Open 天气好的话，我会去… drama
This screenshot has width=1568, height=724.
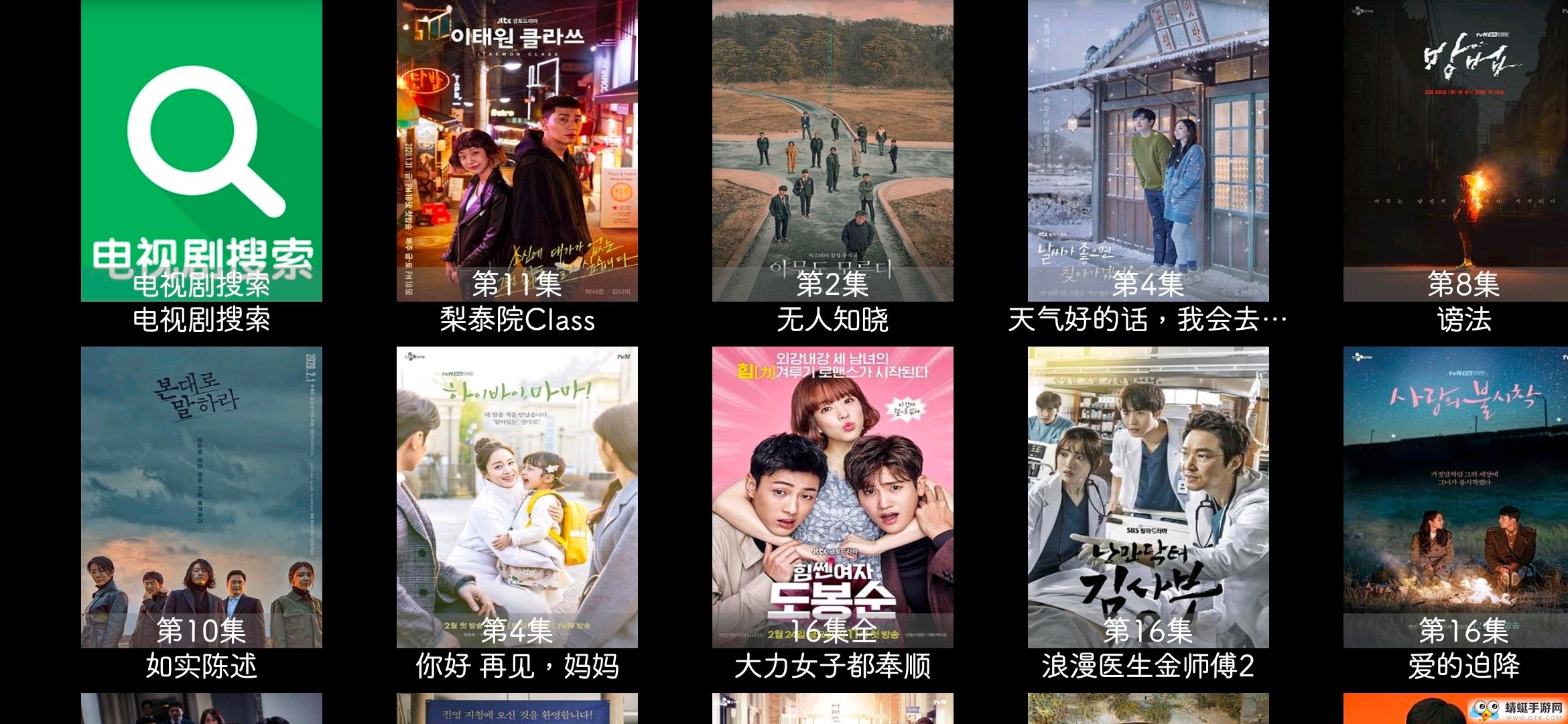coord(1148,151)
